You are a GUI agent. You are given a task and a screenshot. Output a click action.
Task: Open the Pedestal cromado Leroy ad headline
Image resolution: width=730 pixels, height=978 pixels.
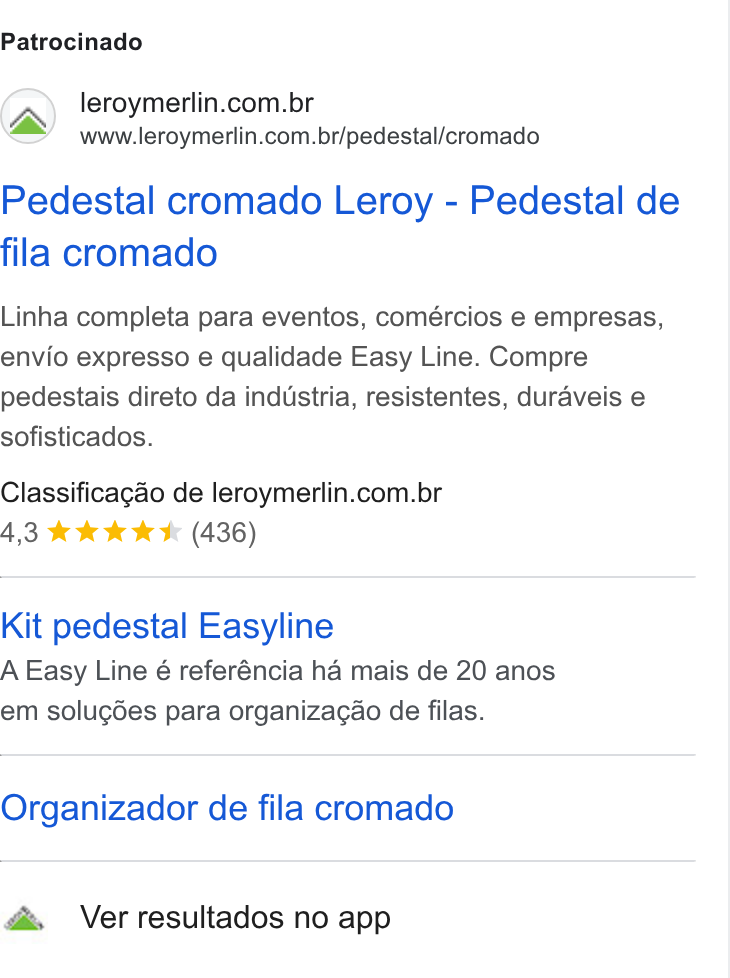340,226
